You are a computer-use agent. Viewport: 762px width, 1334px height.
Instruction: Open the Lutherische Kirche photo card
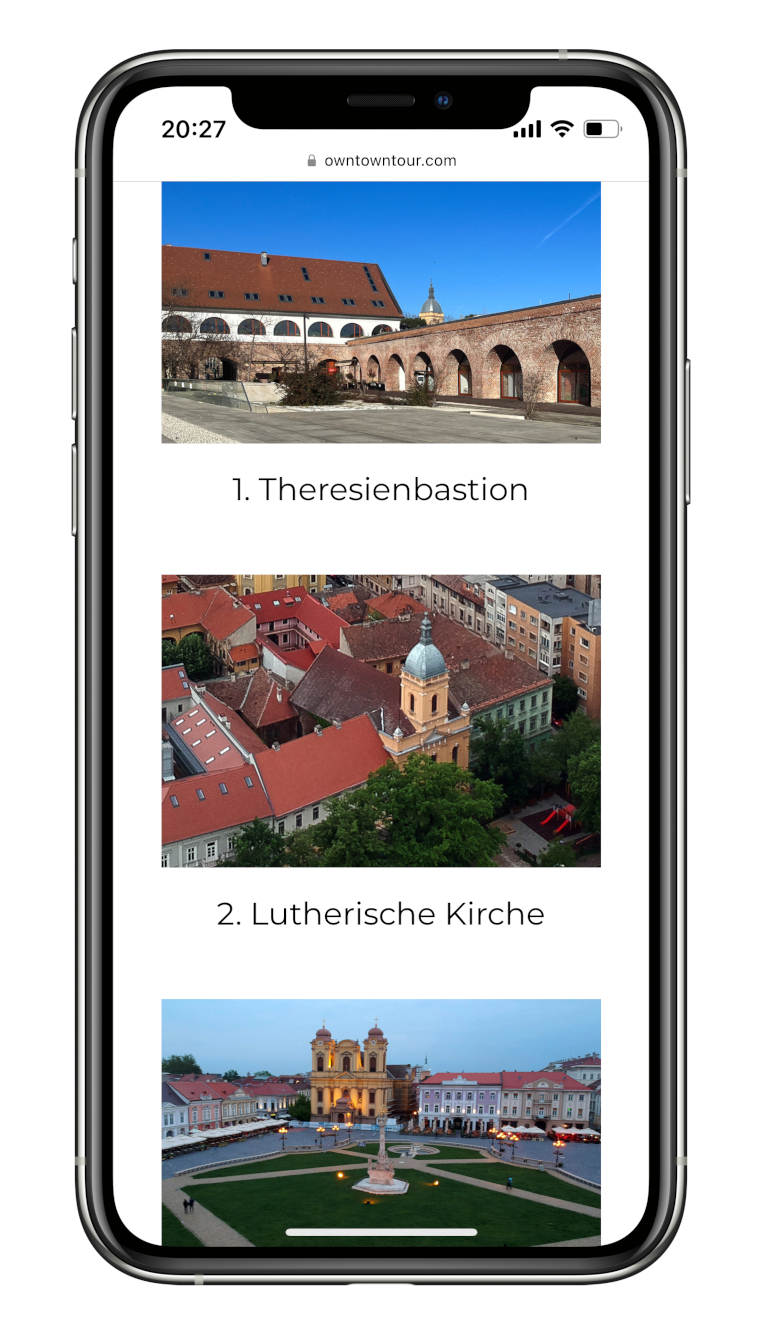click(x=381, y=720)
